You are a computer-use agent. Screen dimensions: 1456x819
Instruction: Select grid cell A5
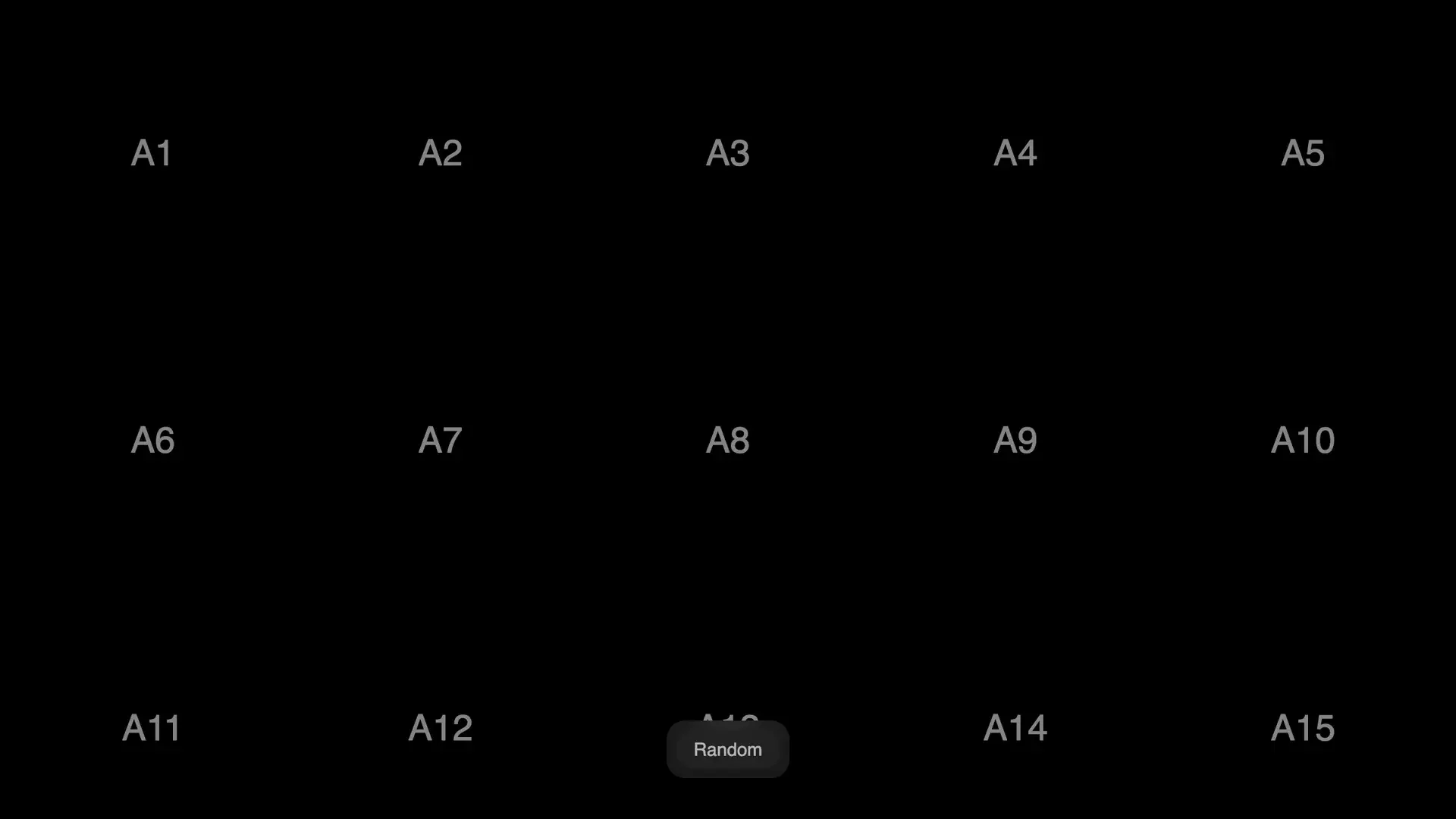(1302, 153)
